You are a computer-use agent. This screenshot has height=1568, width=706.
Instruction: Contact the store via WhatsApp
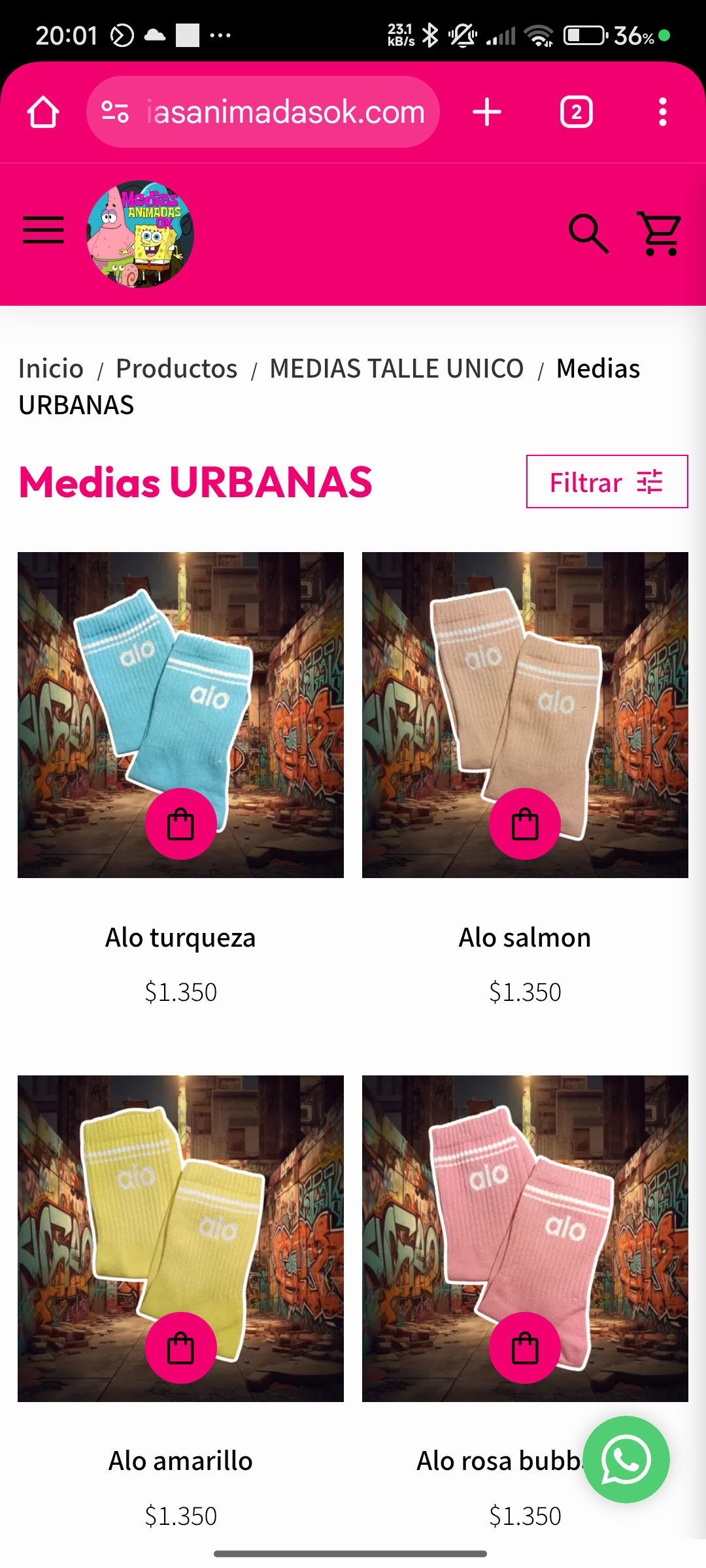coord(626,1460)
